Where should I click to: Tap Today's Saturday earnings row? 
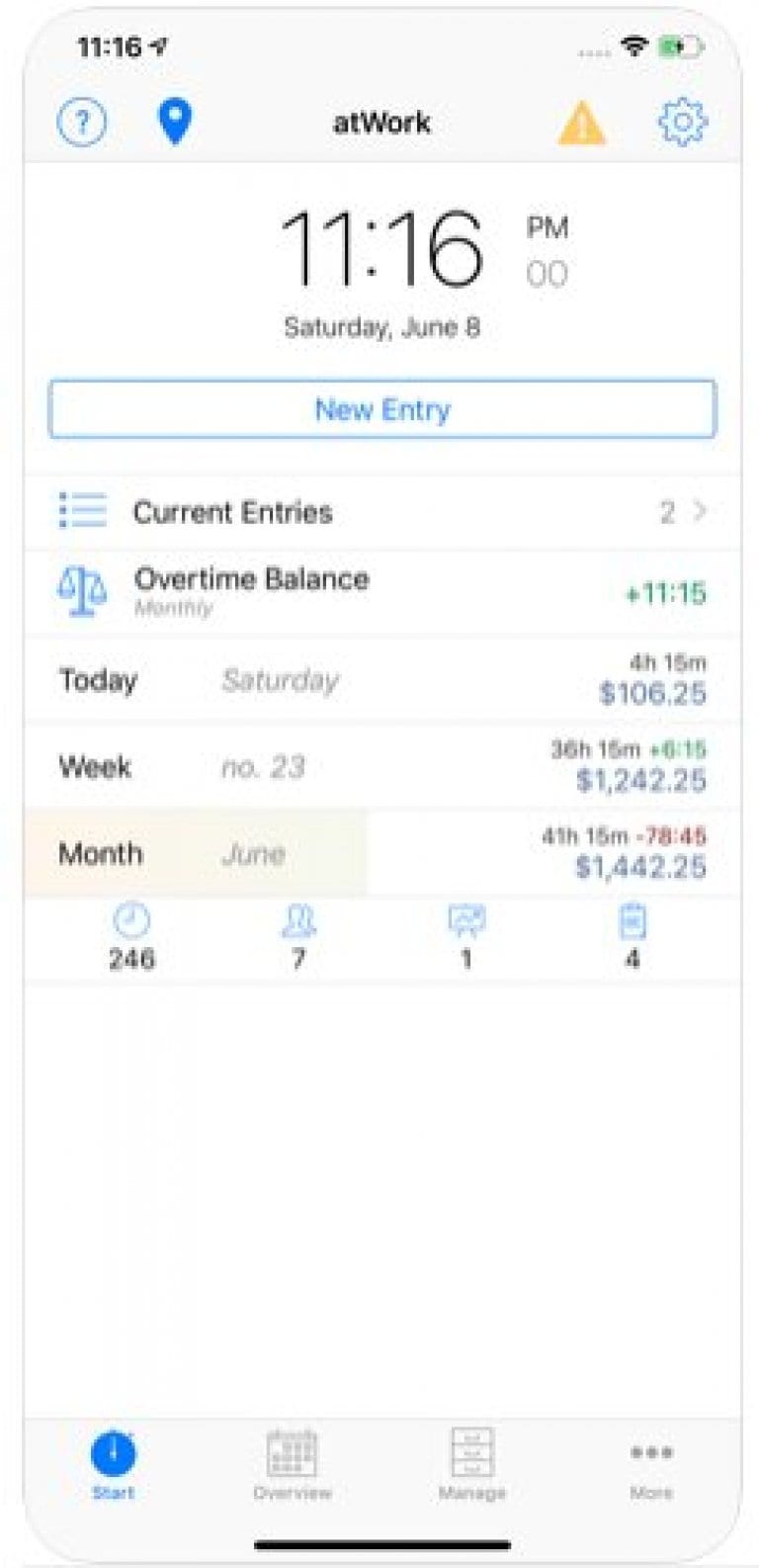click(380, 680)
